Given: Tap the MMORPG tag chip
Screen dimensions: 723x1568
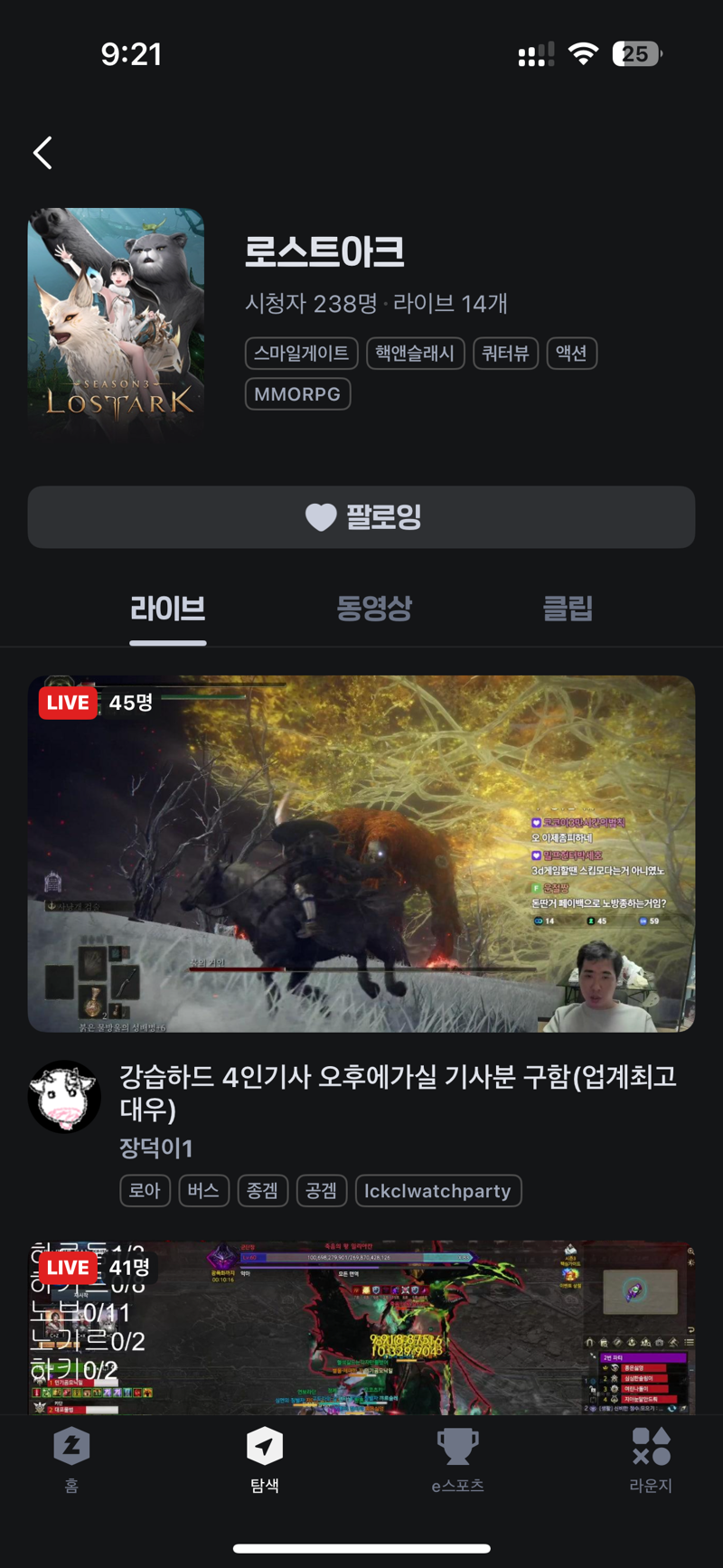Looking at the screenshot, I should (297, 393).
